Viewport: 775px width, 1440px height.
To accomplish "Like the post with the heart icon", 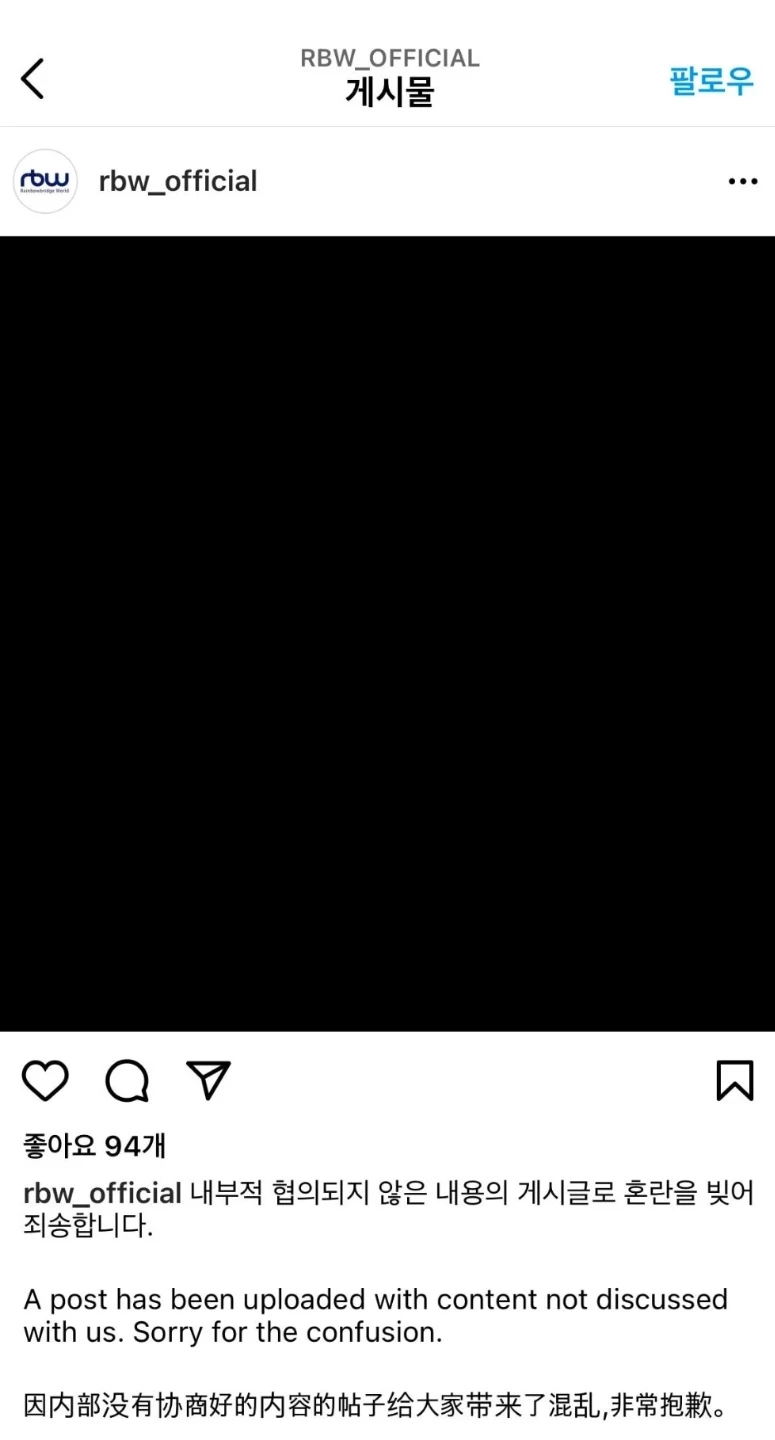I will click(45, 1081).
